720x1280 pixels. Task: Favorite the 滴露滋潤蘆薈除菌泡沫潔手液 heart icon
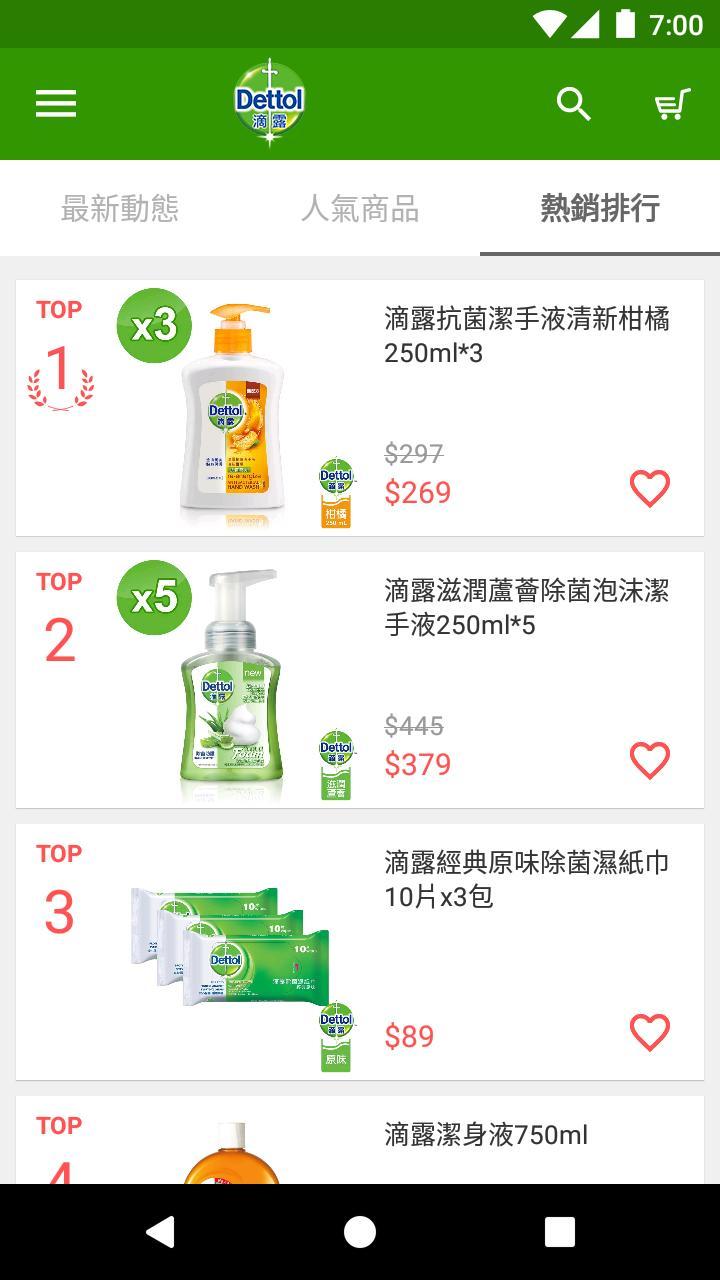click(x=649, y=761)
